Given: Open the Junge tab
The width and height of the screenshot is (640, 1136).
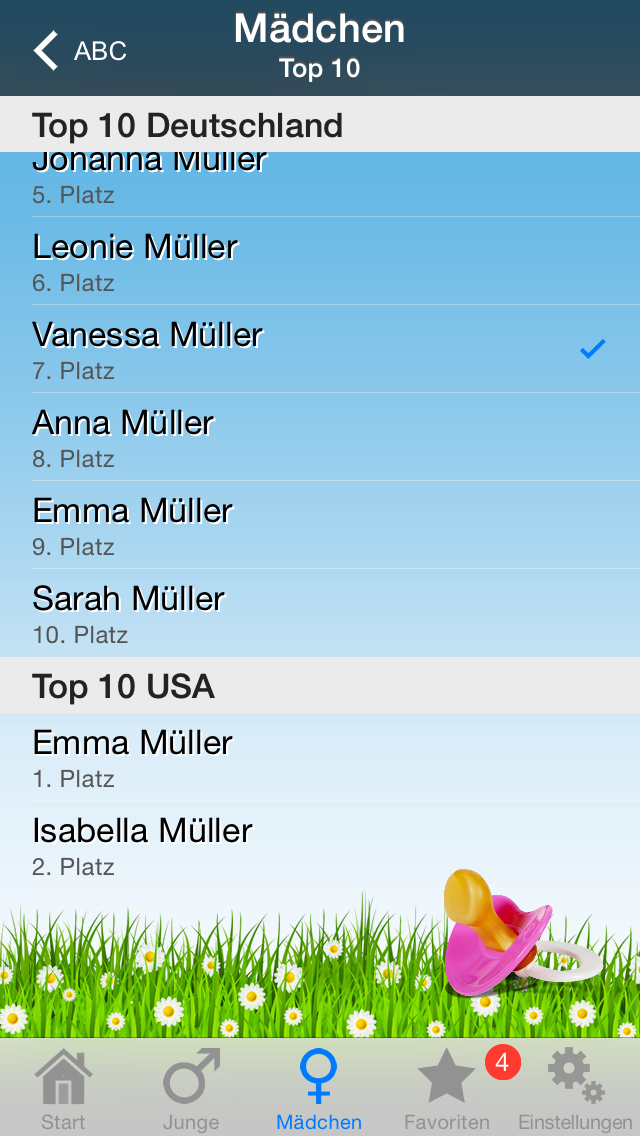Looking at the screenshot, I should pos(191,1090).
